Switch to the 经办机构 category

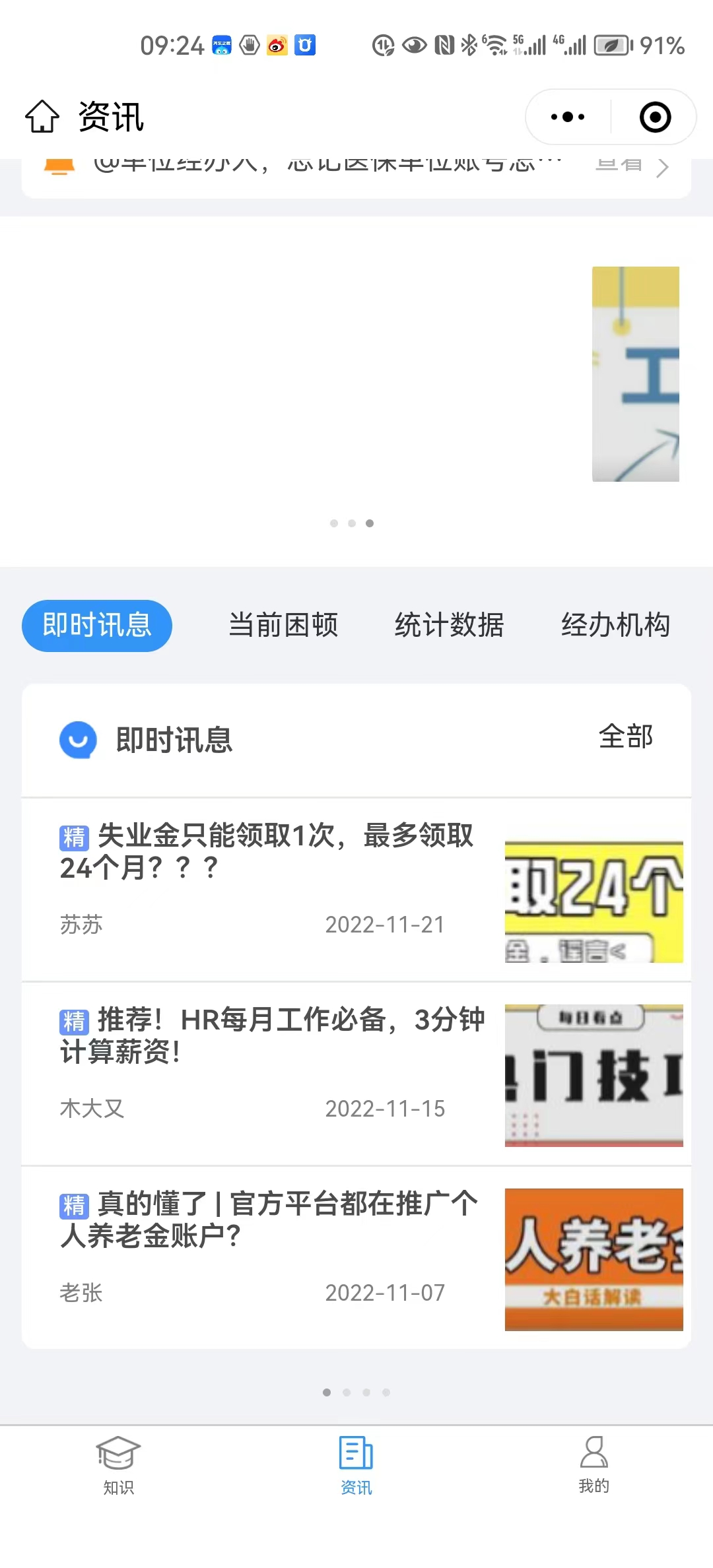615,625
